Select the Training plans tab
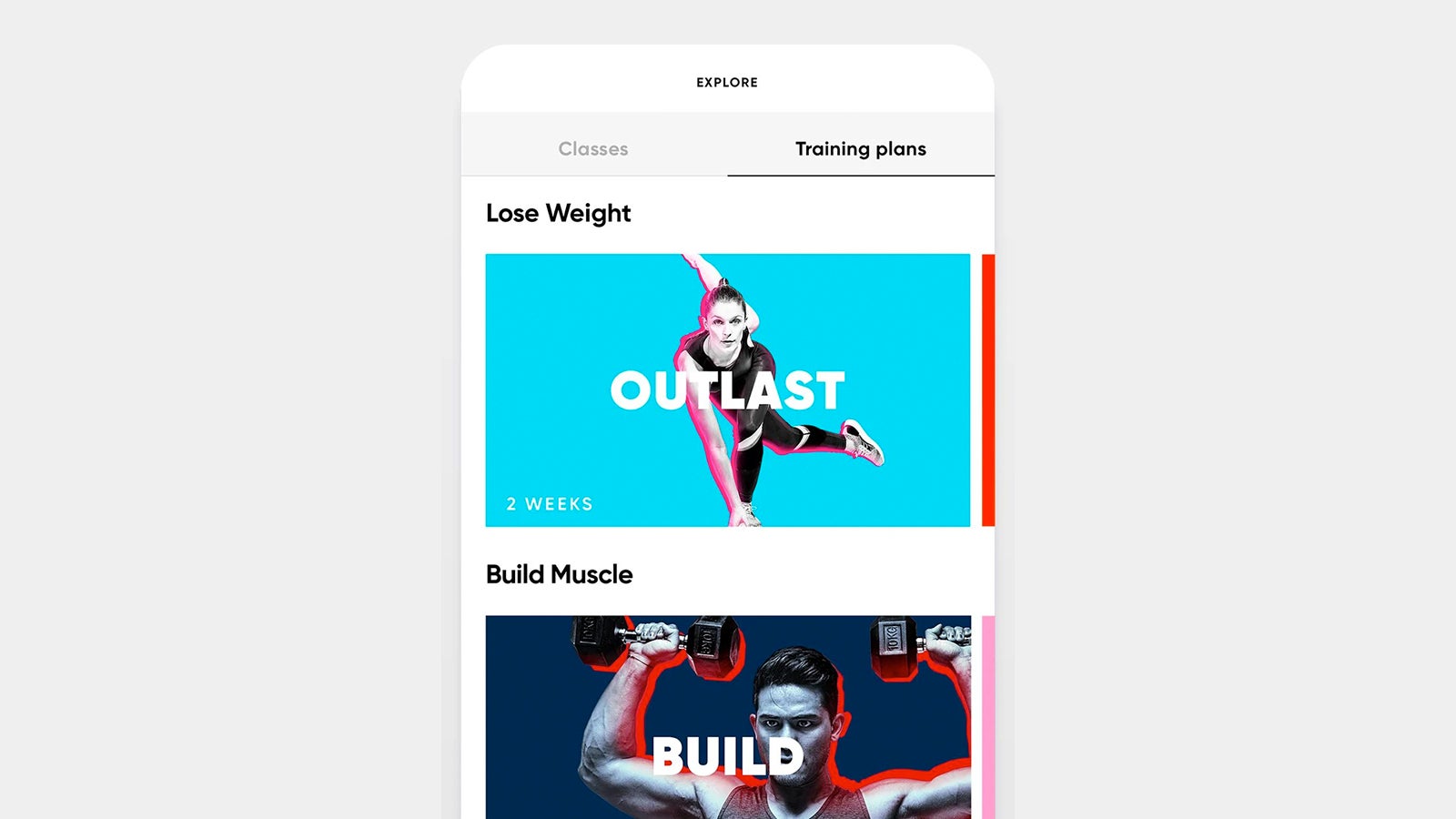Viewport: 1456px width, 819px height. click(860, 148)
